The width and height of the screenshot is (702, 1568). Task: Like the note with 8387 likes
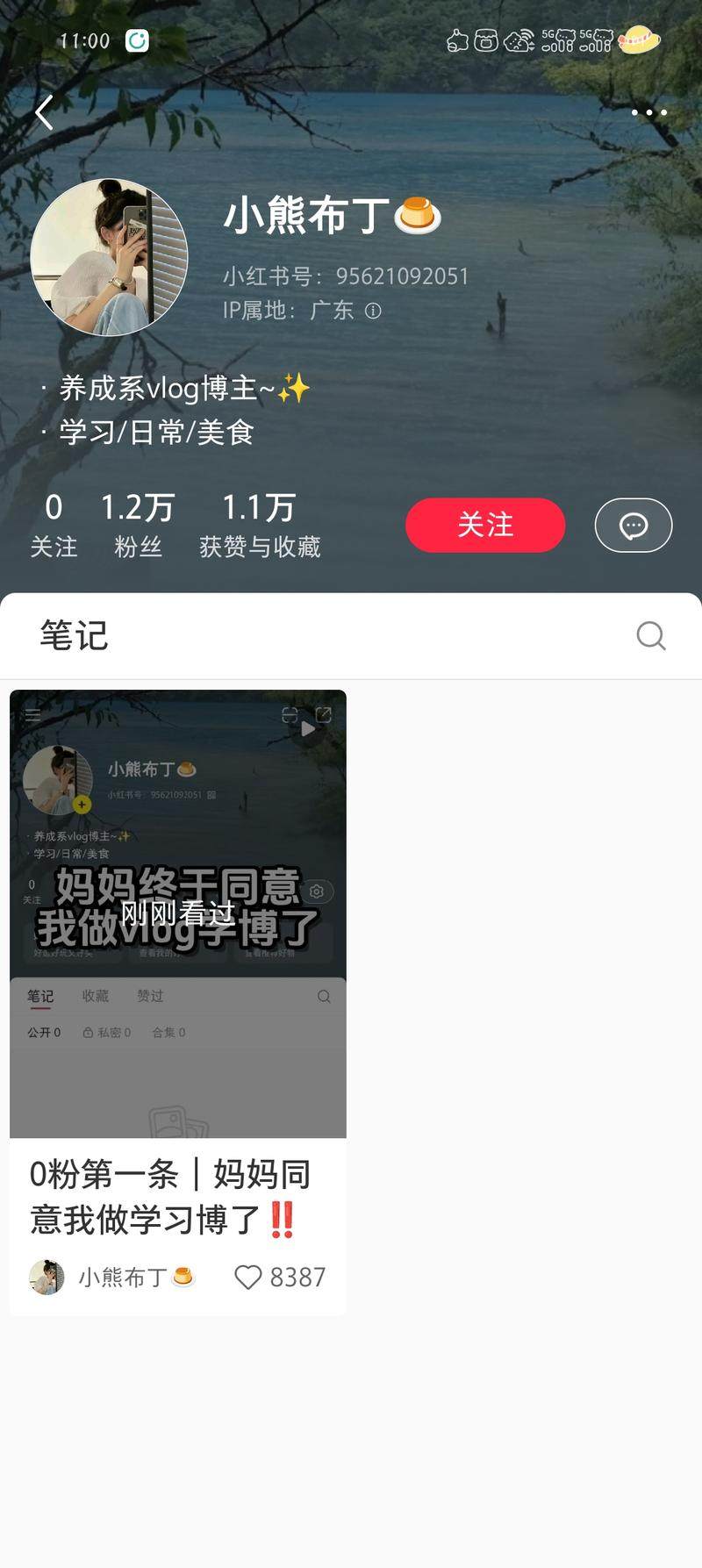[x=248, y=1277]
